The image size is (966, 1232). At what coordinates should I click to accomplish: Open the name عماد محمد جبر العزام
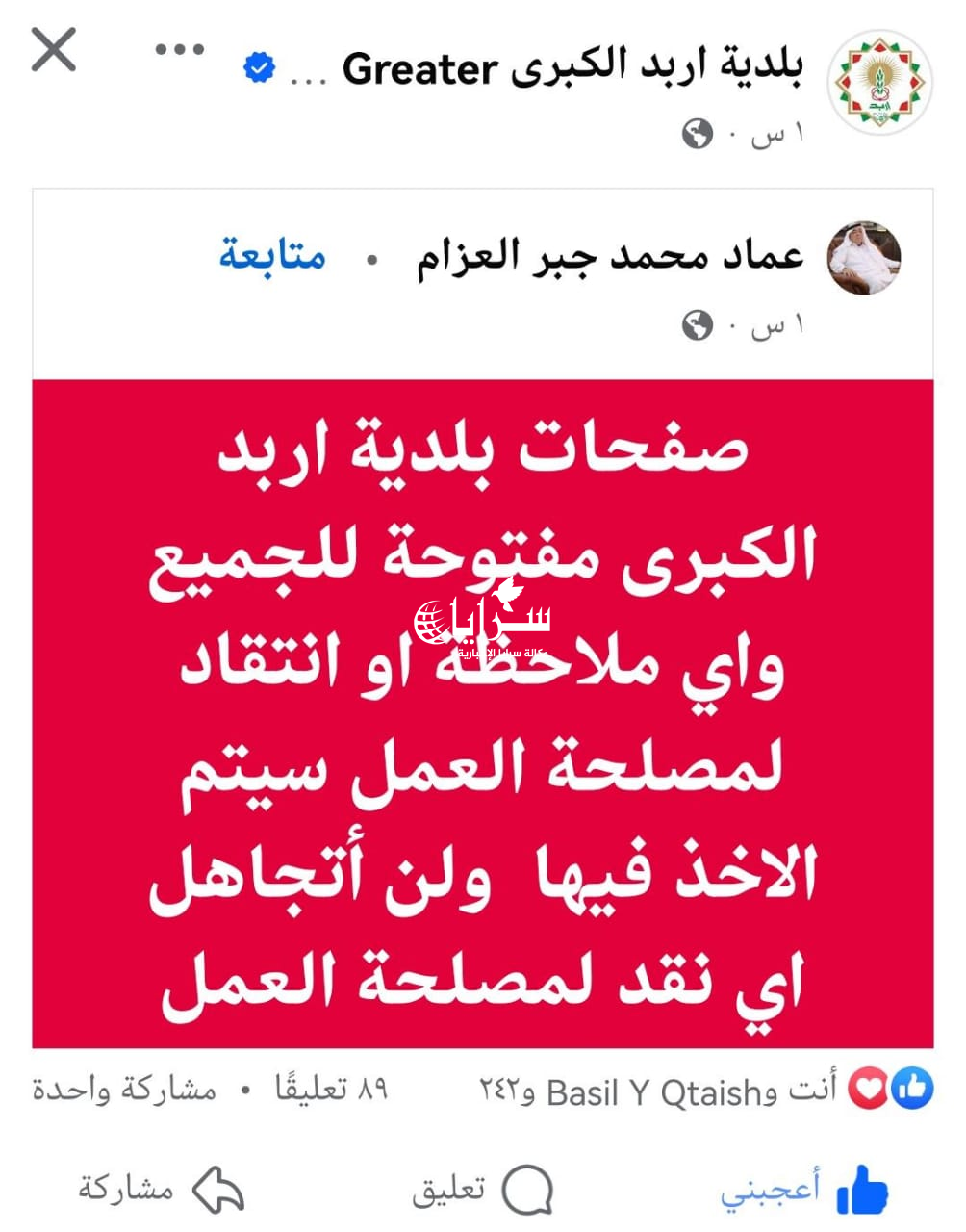(x=609, y=257)
